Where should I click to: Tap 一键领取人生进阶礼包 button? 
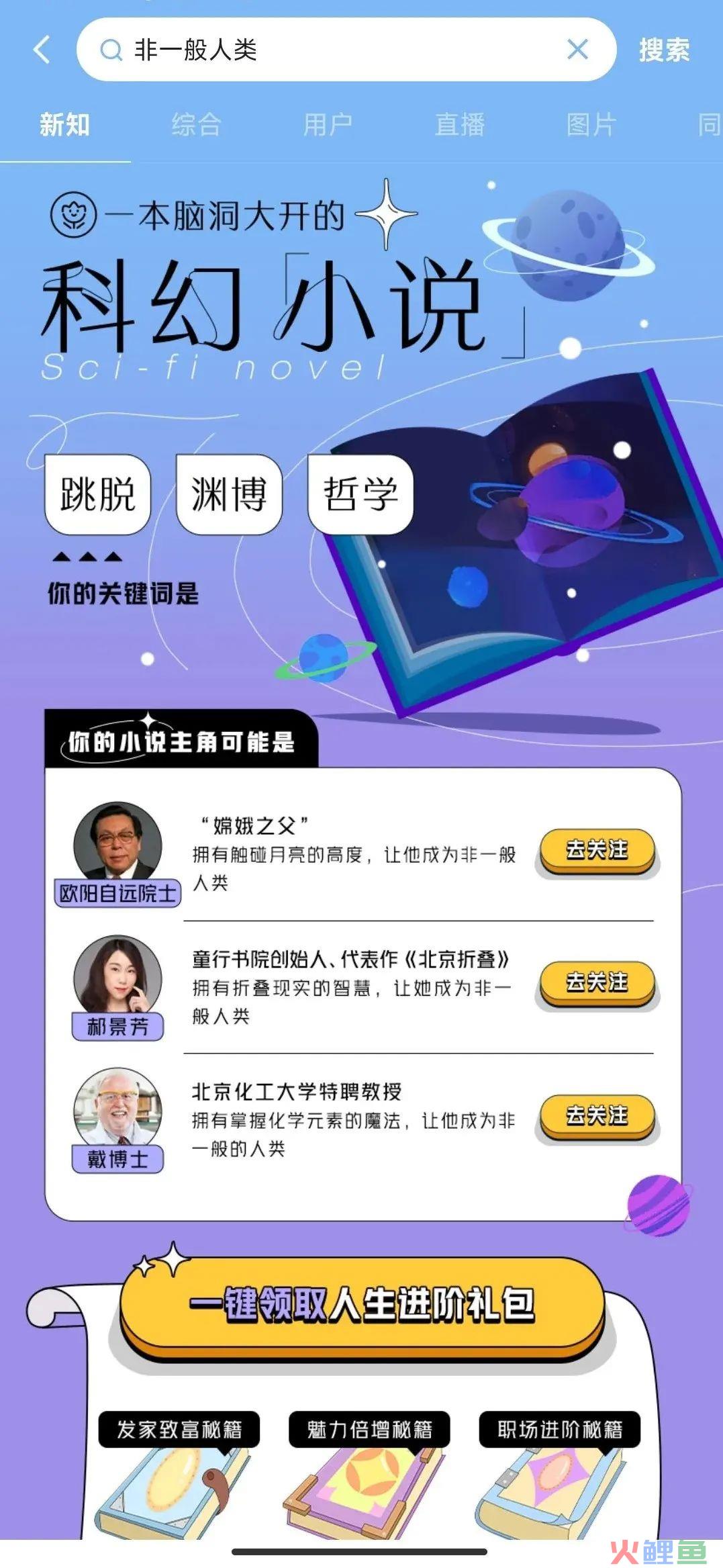pos(363,1304)
